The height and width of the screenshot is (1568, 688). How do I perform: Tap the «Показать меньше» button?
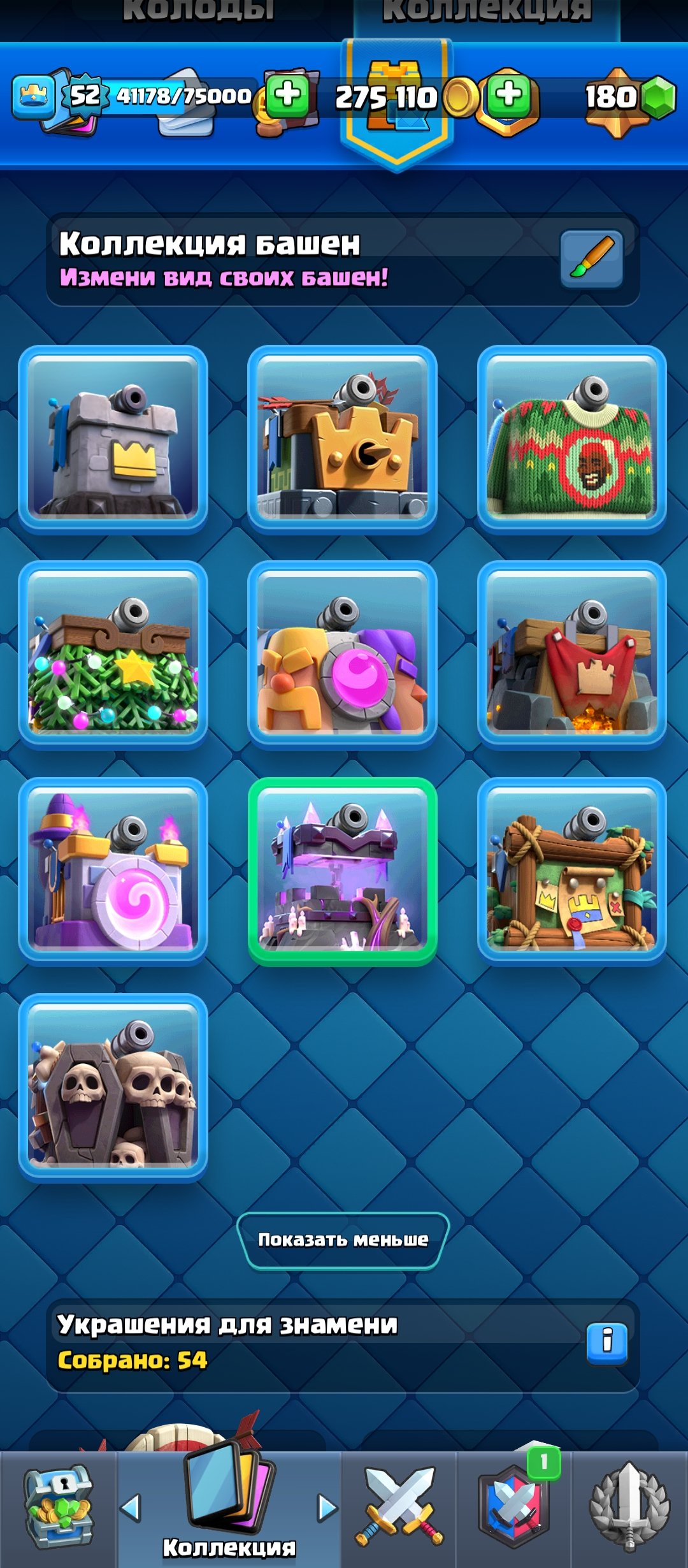(x=343, y=1240)
